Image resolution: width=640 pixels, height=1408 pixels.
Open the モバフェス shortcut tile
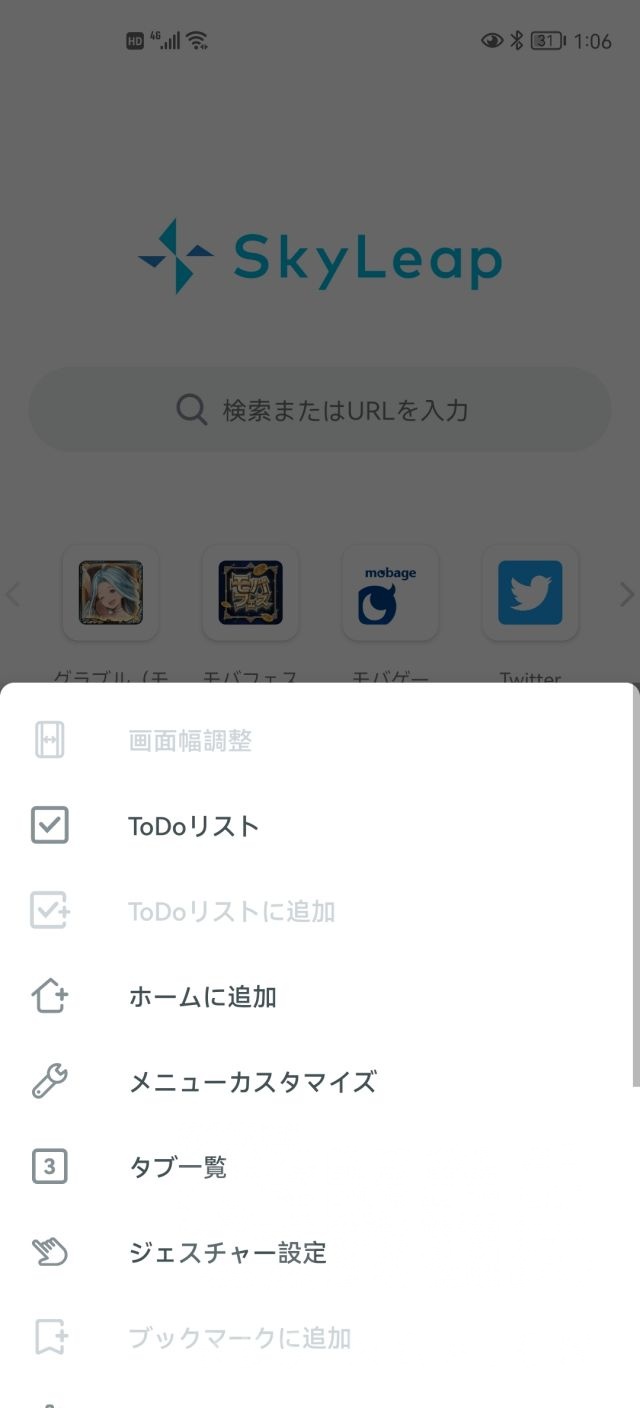tap(250, 593)
